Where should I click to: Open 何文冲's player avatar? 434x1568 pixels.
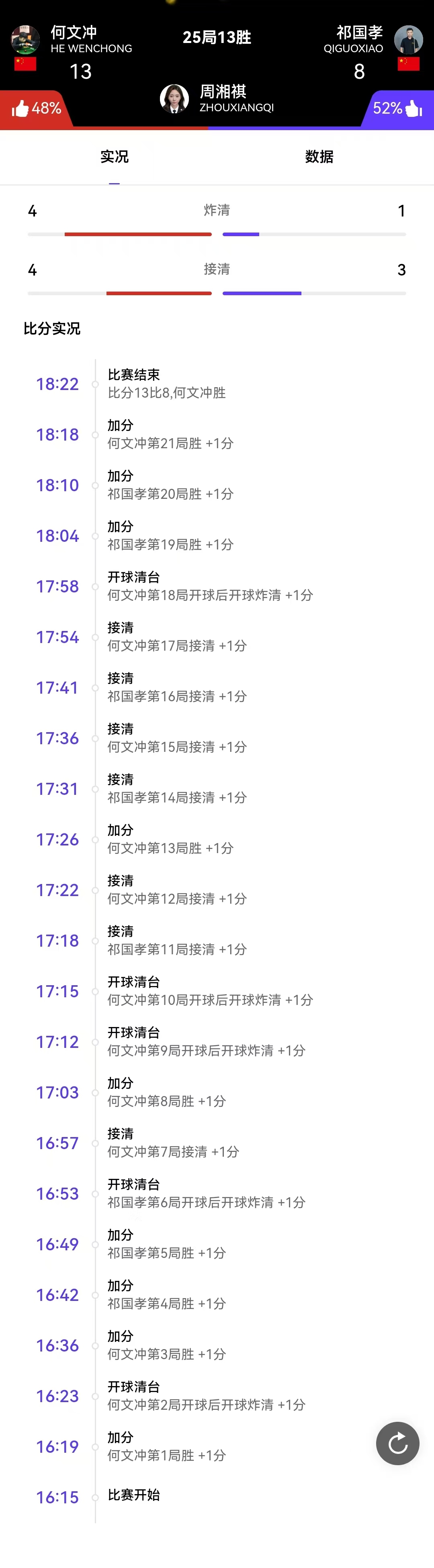click(x=25, y=40)
